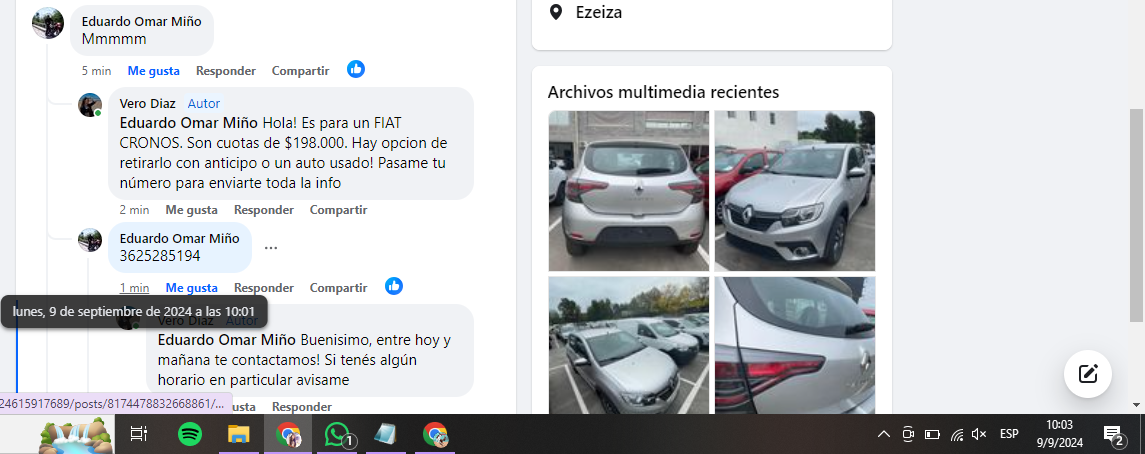Open the photo of the Renault front view
The image size is (1145, 454).
[794, 190]
